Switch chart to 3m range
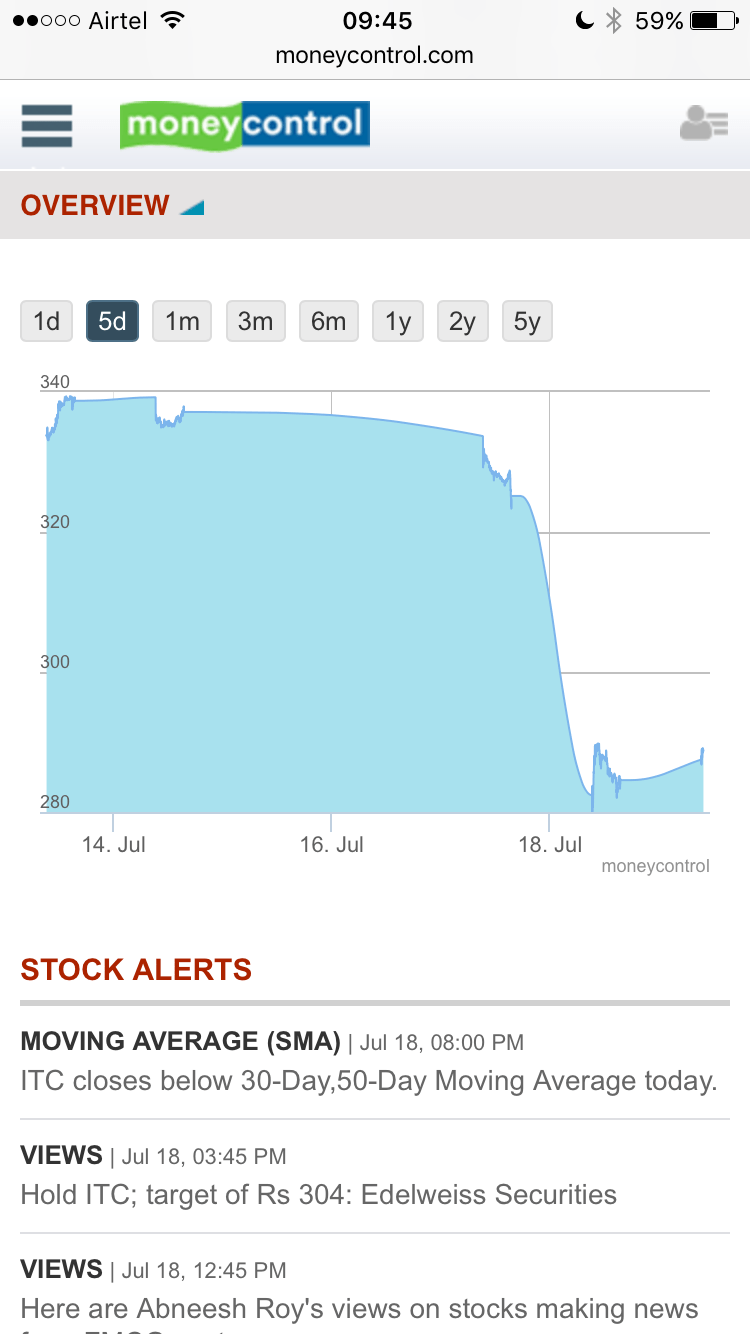This screenshot has height=1334, width=750. (255, 321)
